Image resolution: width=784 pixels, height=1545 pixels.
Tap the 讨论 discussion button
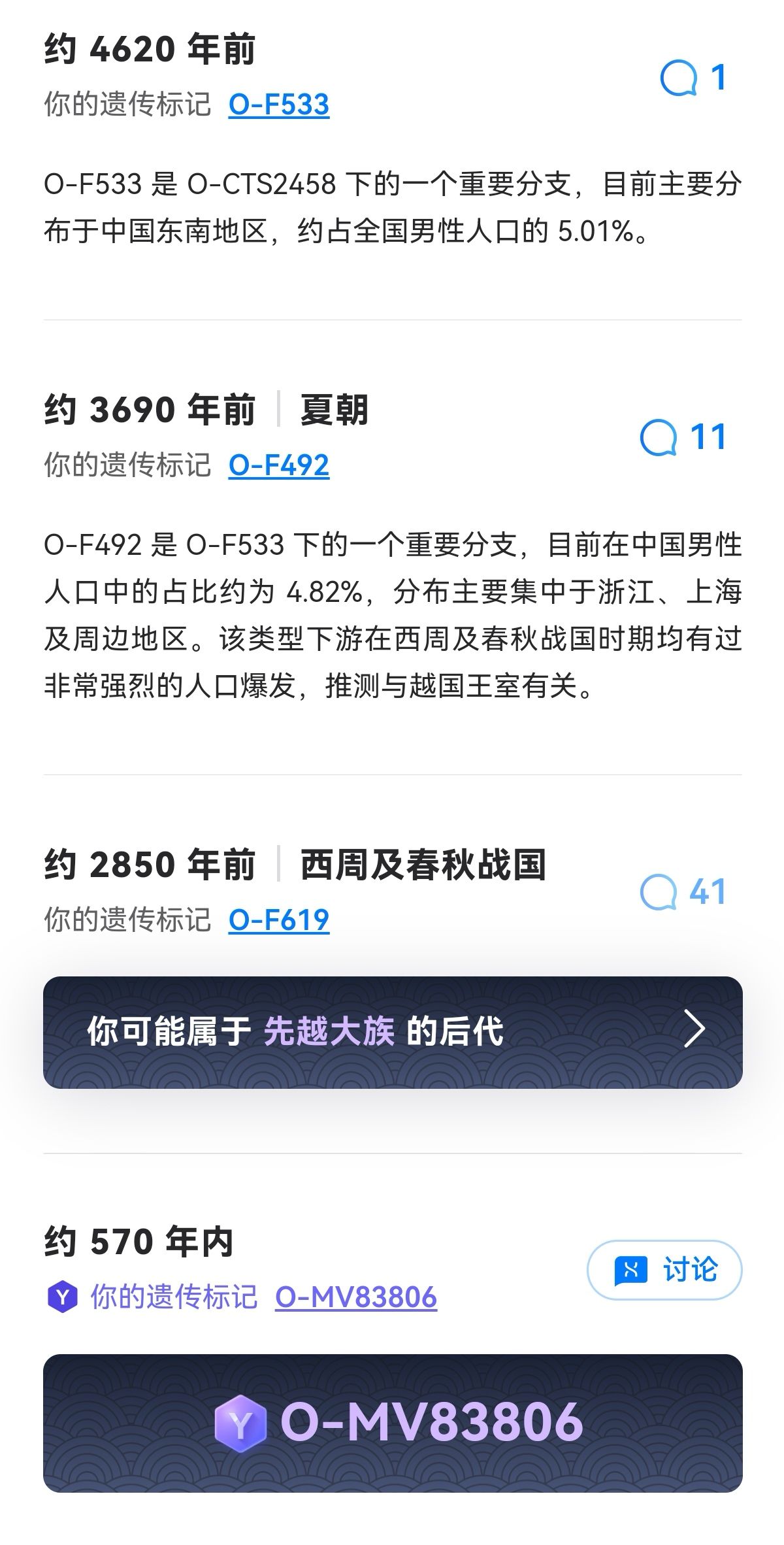[x=664, y=1270]
